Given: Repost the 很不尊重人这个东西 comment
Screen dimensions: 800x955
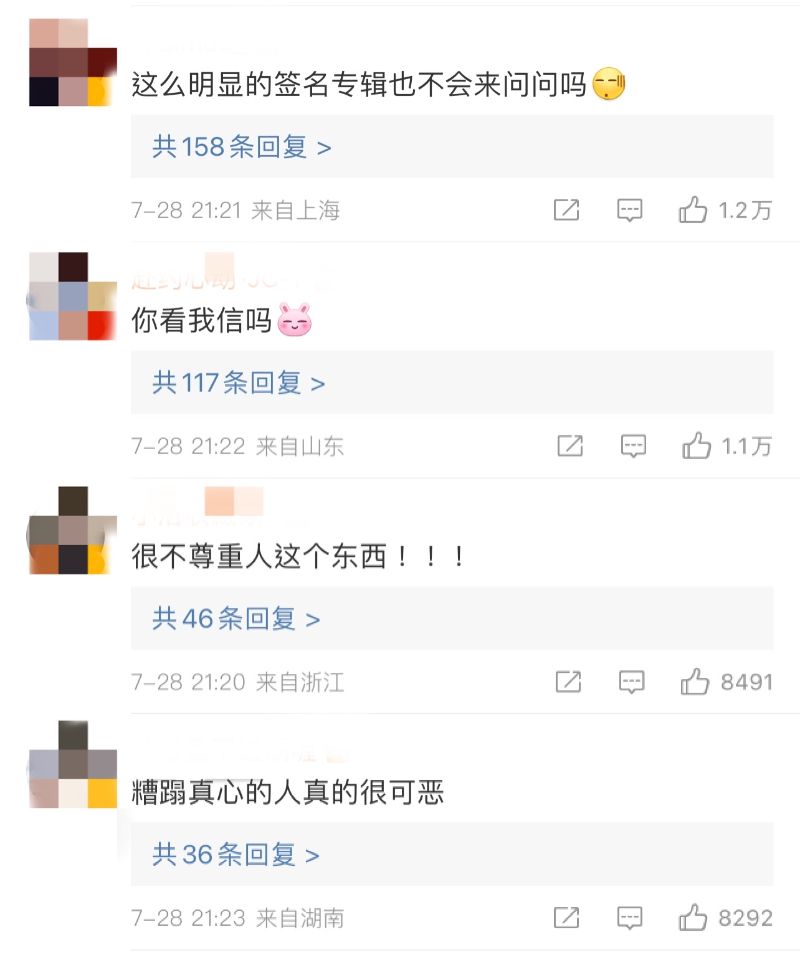Looking at the screenshot, I should pos(568,682).
